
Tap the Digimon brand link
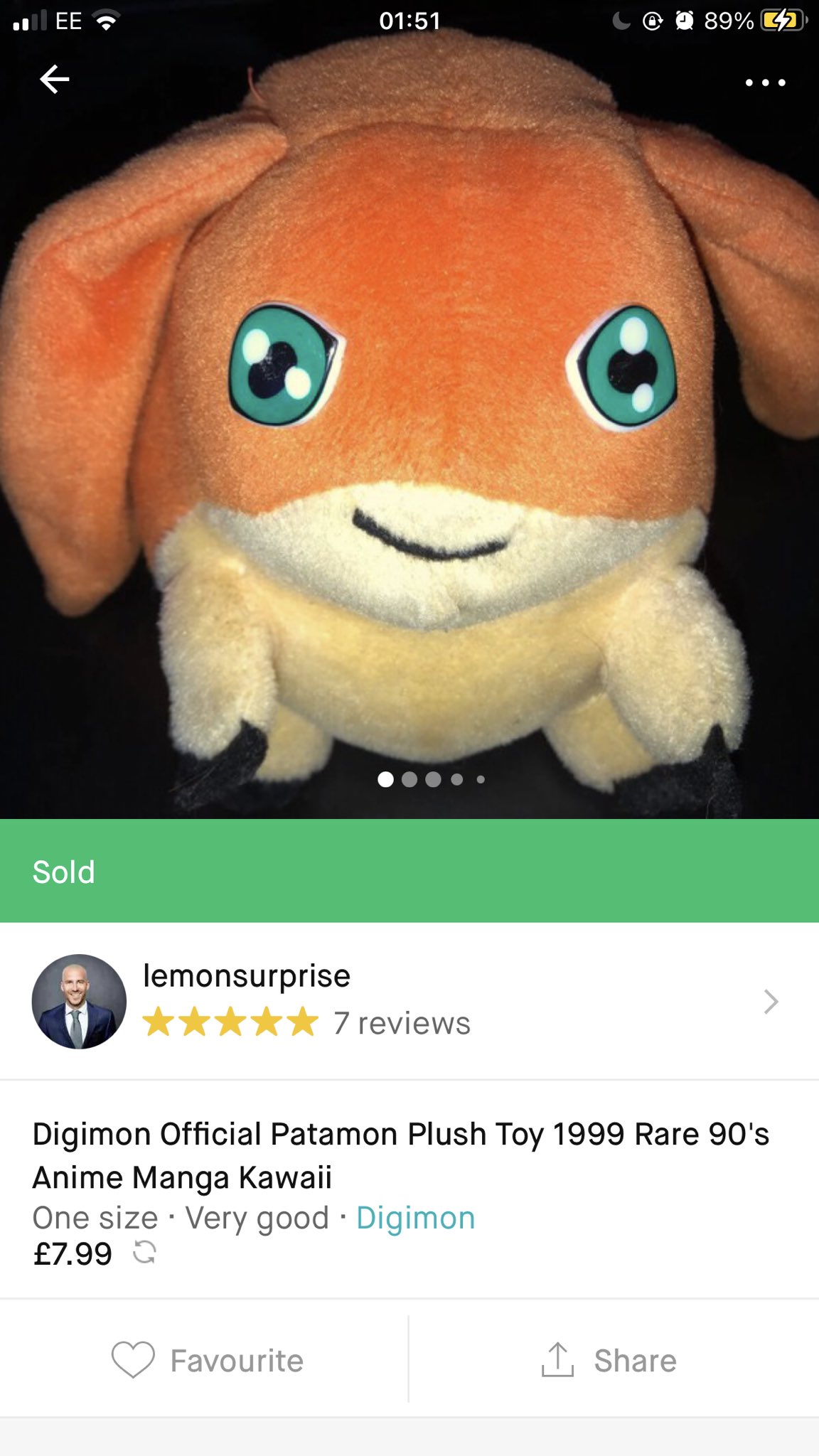415,1218
